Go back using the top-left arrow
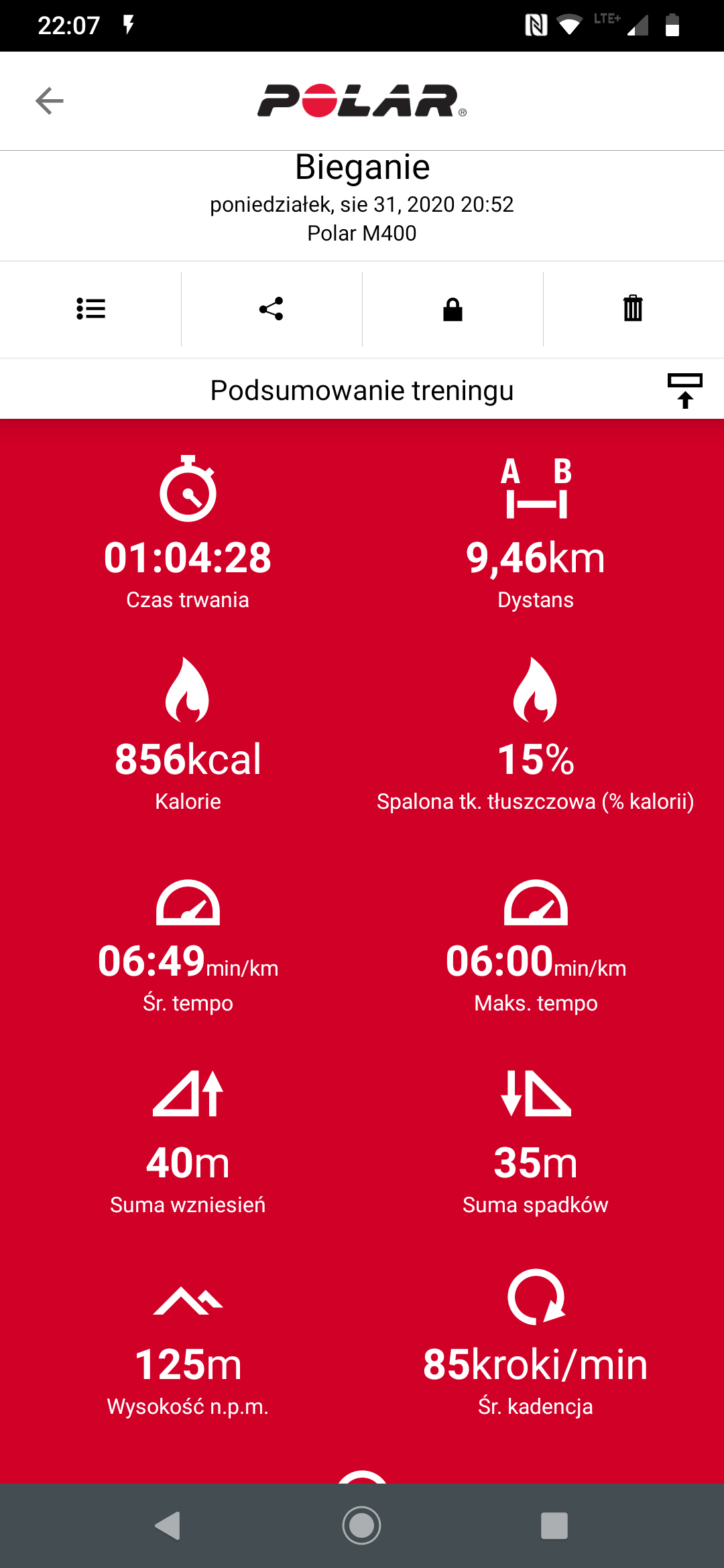The image size is (724, 1568). click(50, 101)
